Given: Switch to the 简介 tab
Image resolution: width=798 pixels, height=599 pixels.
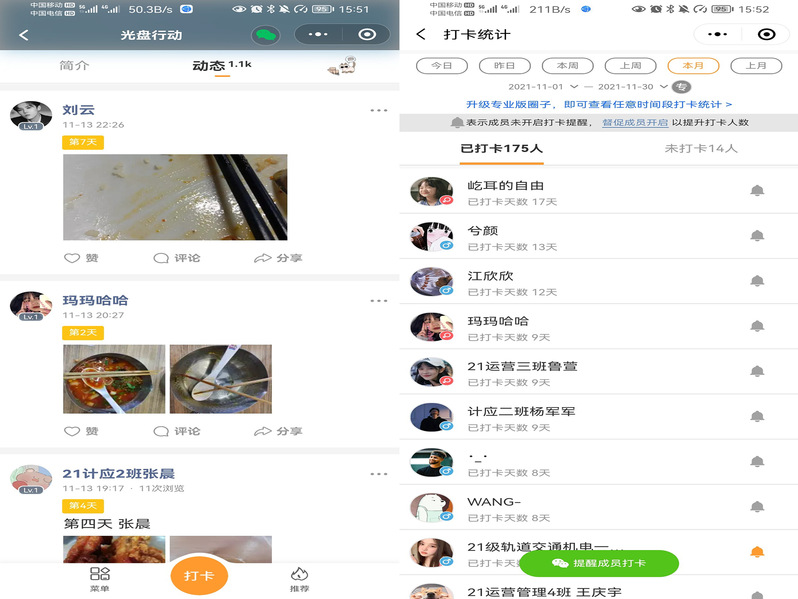Looking at the screenshot, I should (74, 65).
